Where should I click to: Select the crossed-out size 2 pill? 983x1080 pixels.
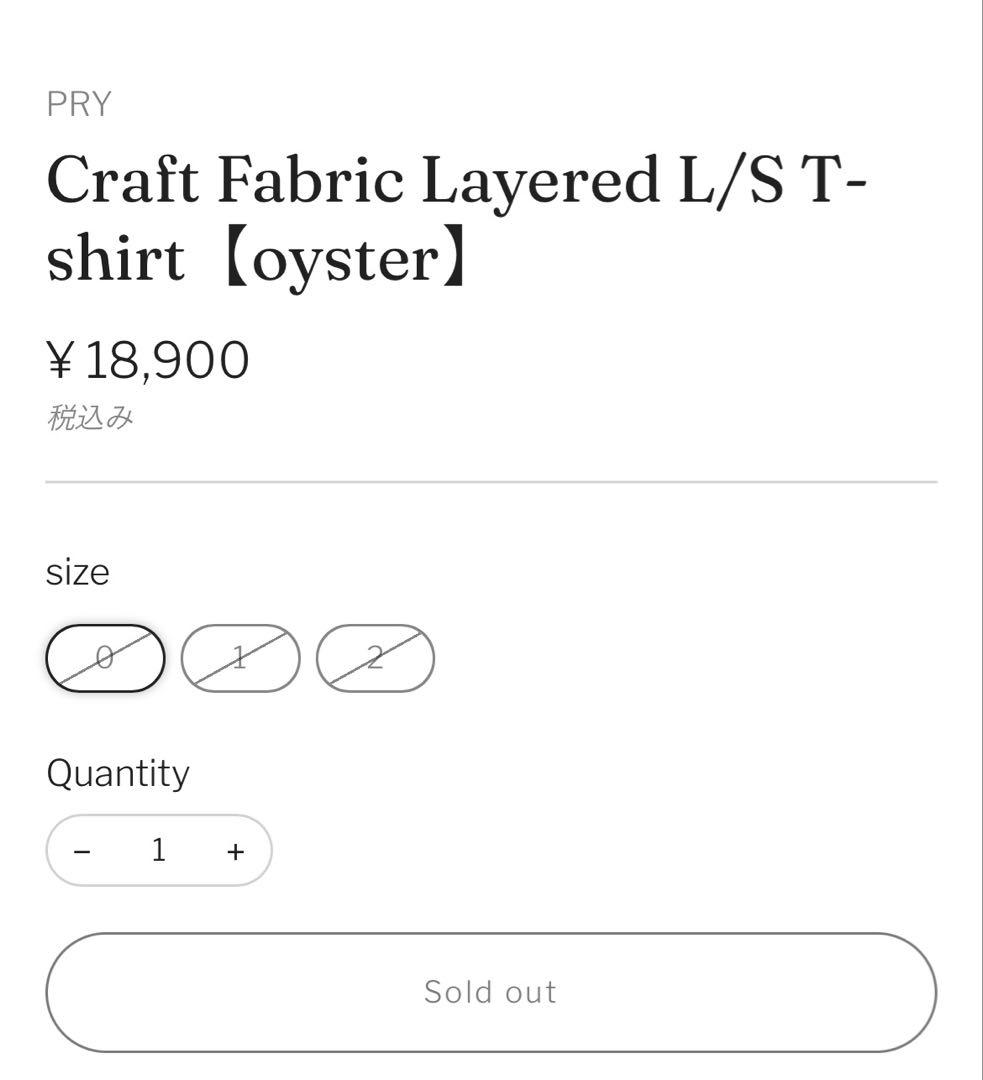click(375, 657)
